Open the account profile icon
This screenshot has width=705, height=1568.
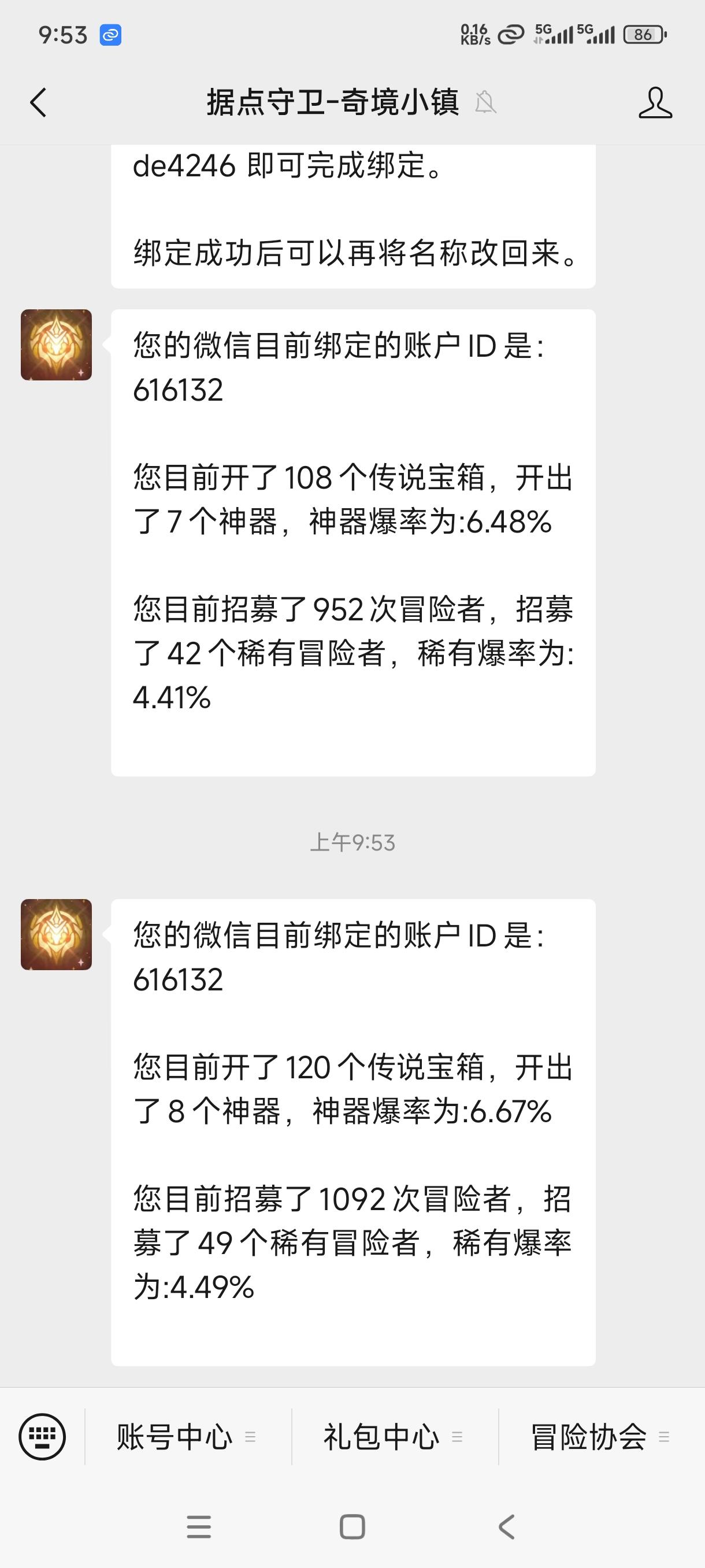[655, 102]
